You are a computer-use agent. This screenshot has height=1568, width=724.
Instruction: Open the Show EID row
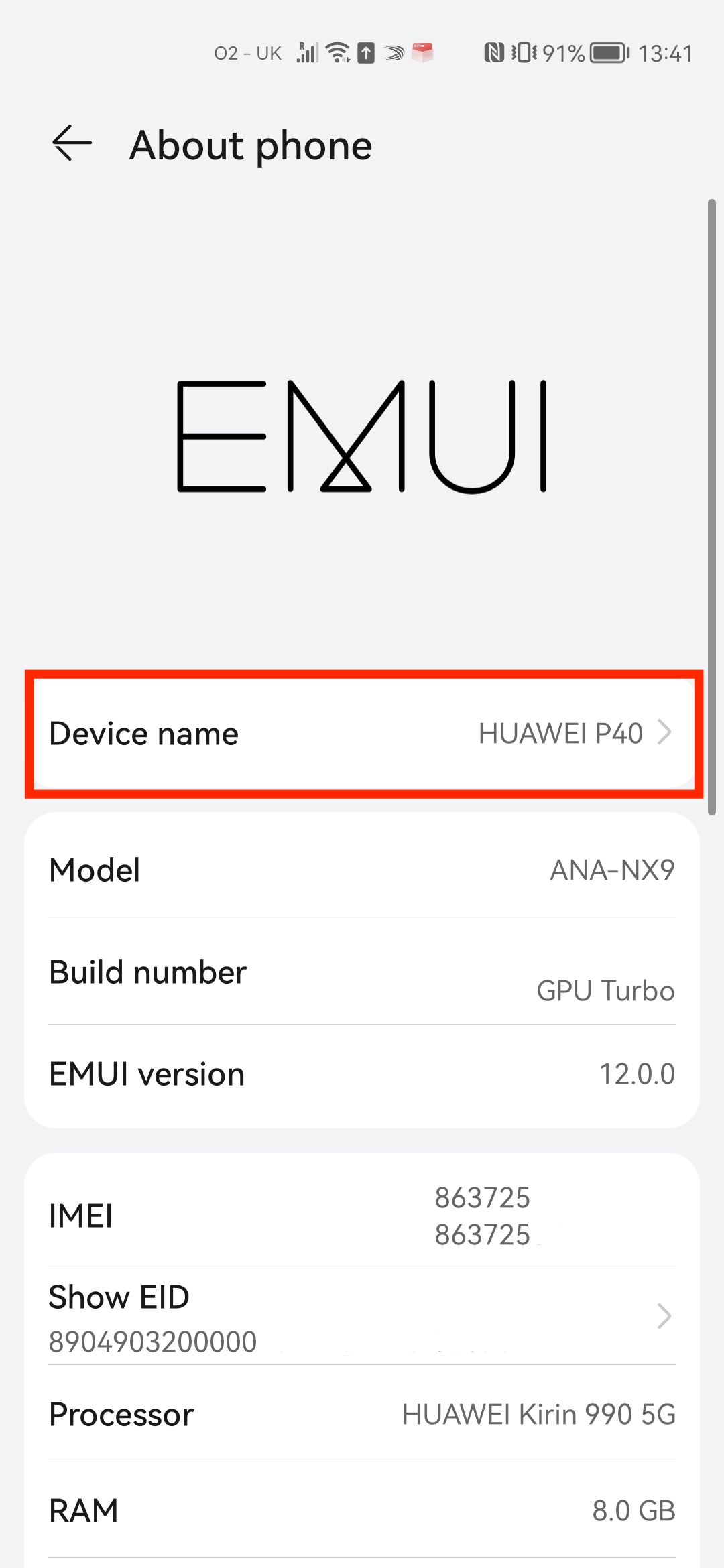click(362, 1317)
